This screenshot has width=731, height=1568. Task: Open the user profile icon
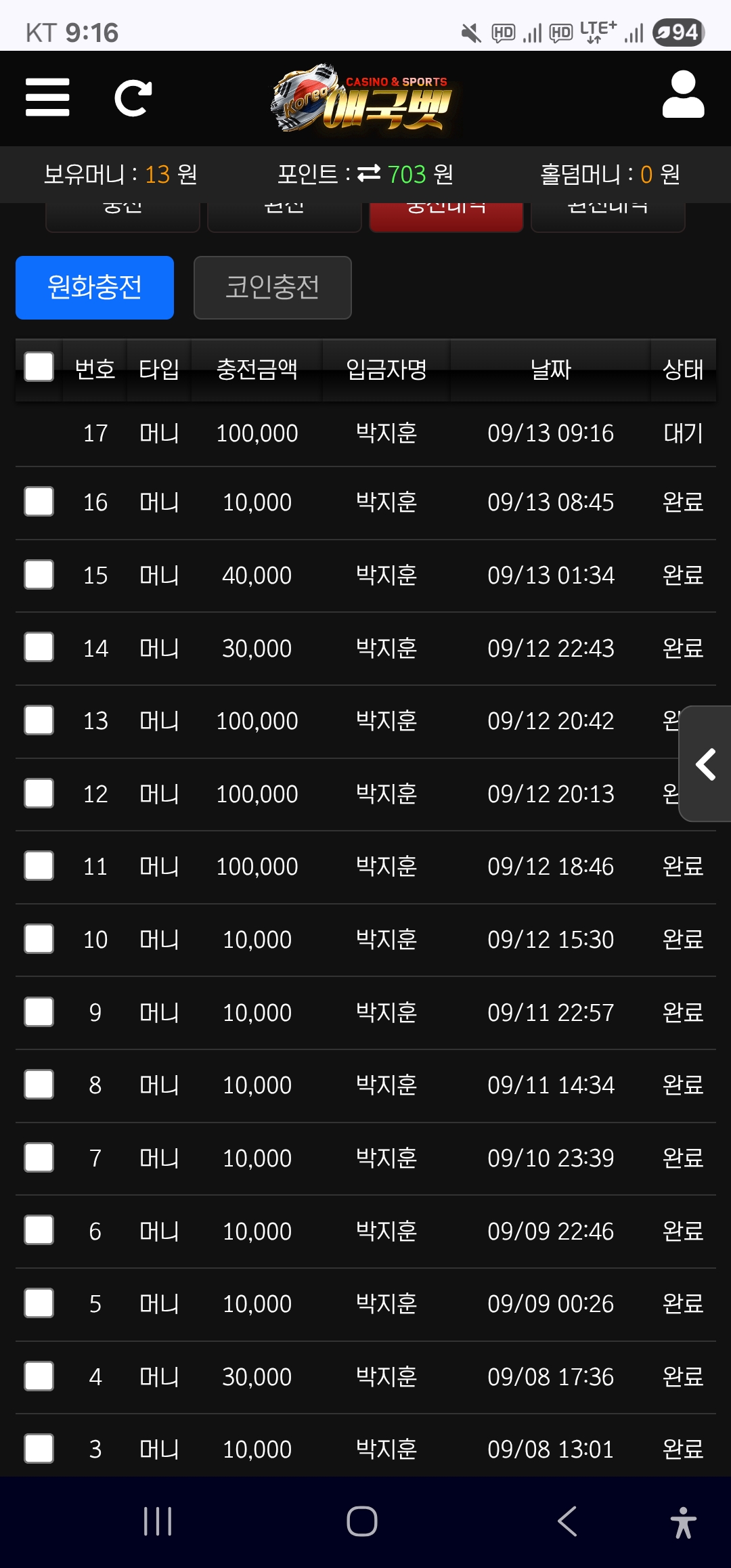683,95
